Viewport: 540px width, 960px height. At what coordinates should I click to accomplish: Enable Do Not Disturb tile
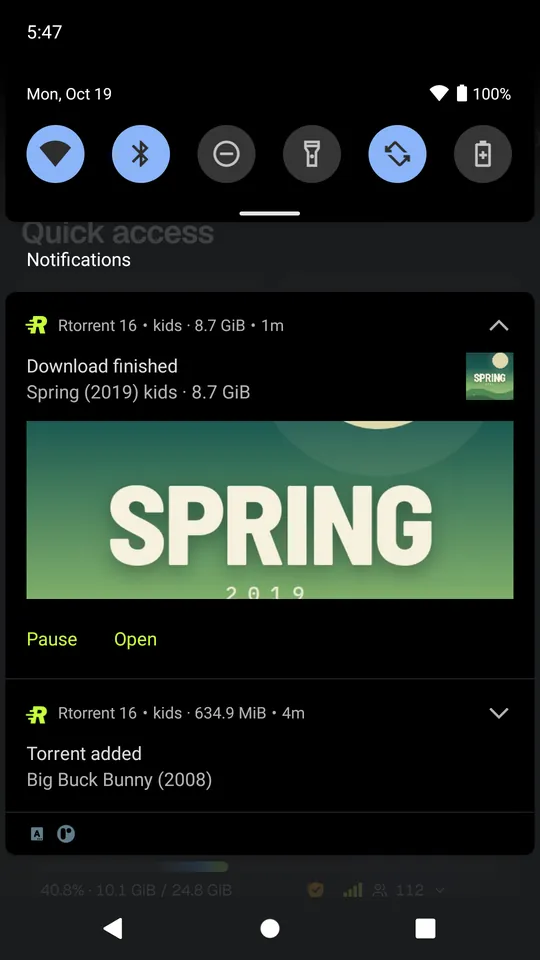tap(227, 154)
